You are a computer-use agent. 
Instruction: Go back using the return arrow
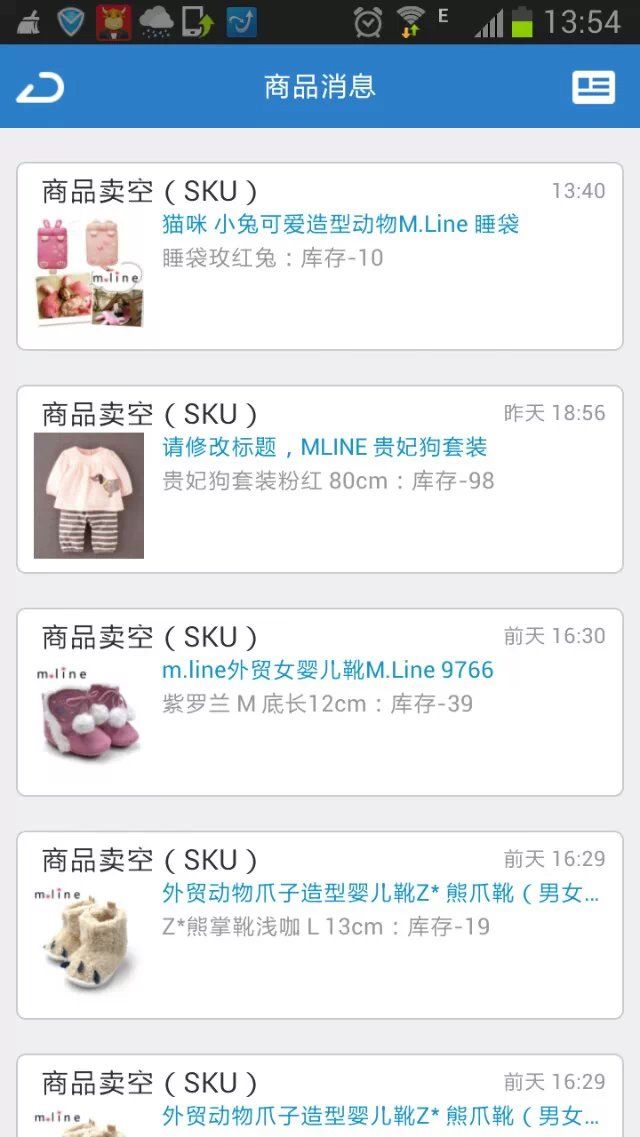(x=40, y=88)
